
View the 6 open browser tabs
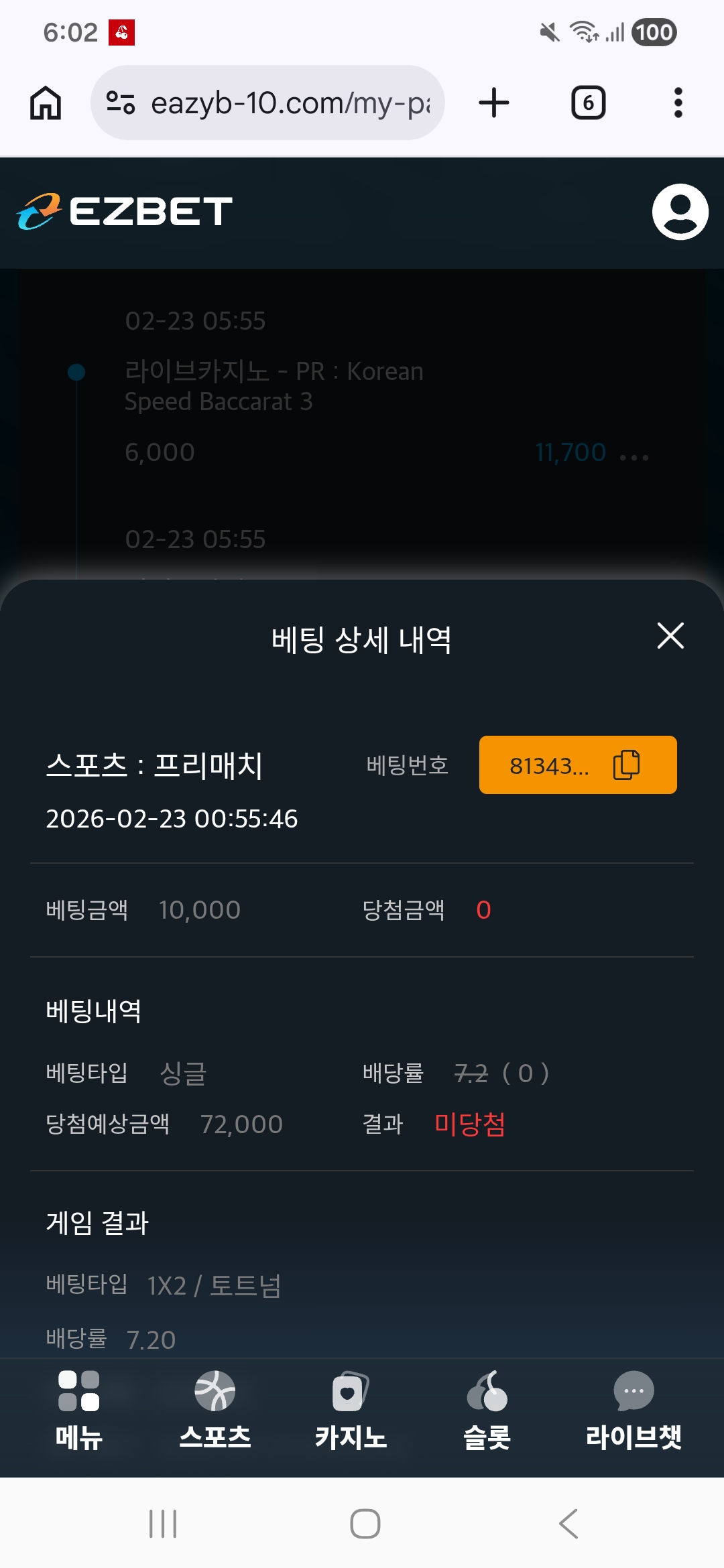pos(588,103)
